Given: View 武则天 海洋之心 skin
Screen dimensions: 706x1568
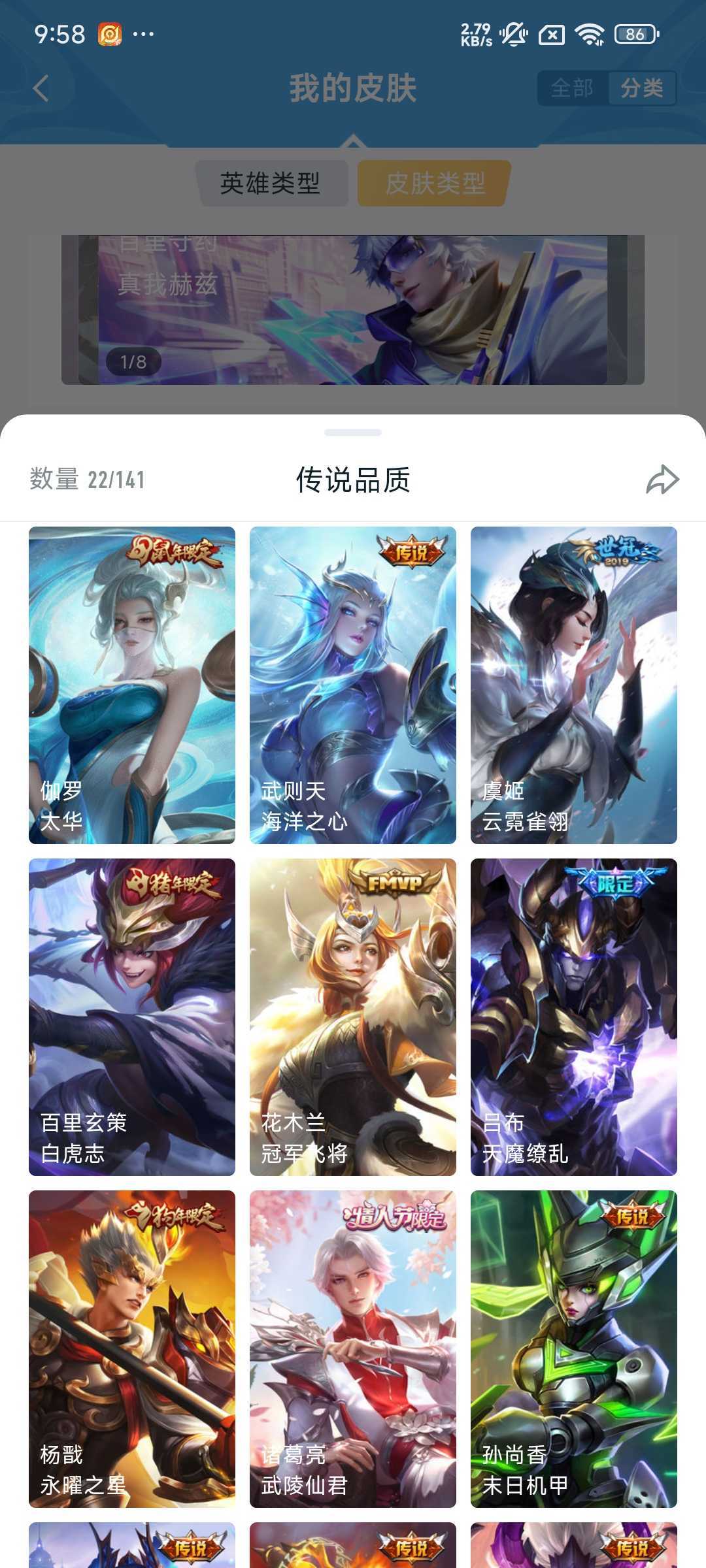Looking at the screenshot, I should (353, 685).
